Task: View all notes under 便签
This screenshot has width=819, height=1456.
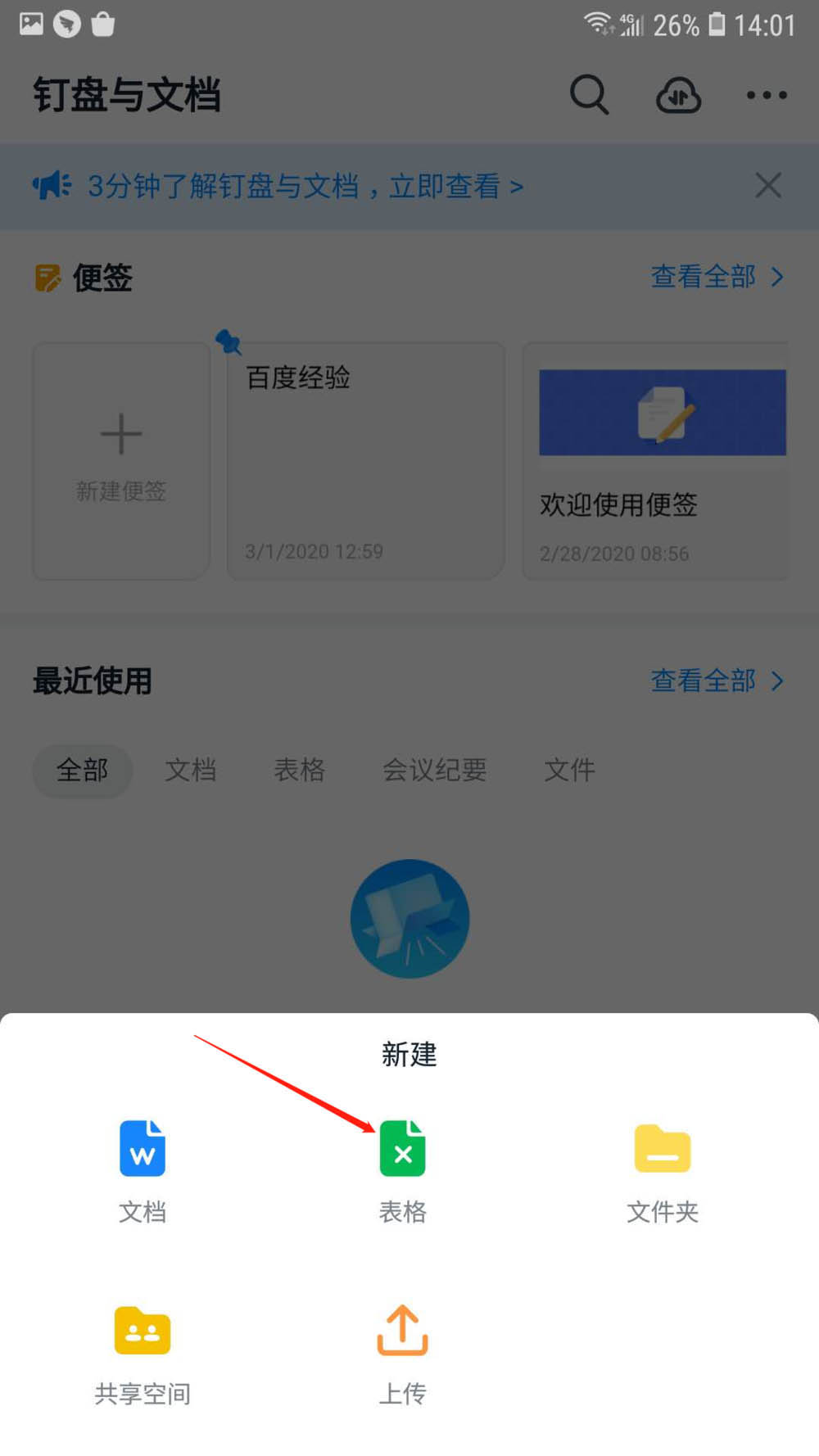Action: pos(717,277)
